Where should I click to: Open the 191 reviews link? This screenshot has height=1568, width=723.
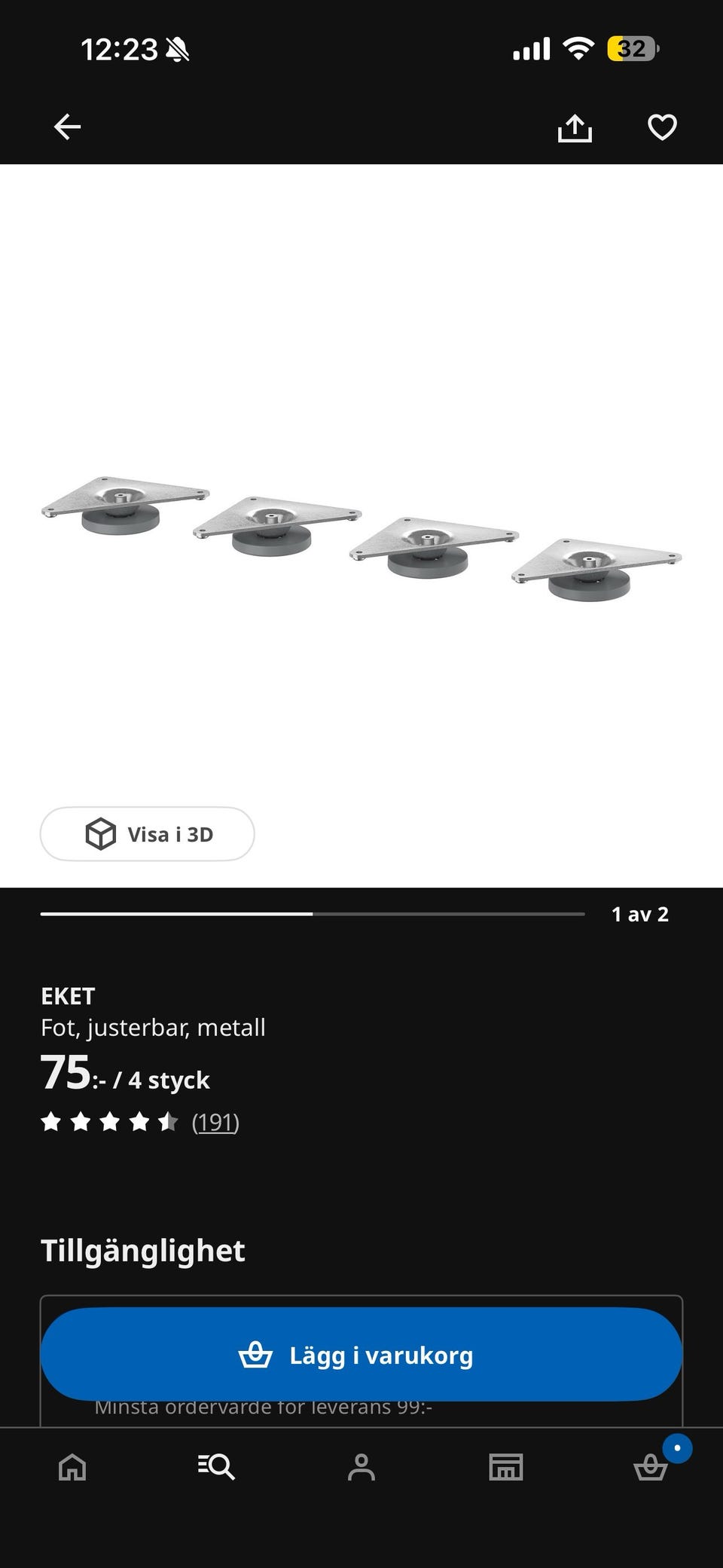215,1122
